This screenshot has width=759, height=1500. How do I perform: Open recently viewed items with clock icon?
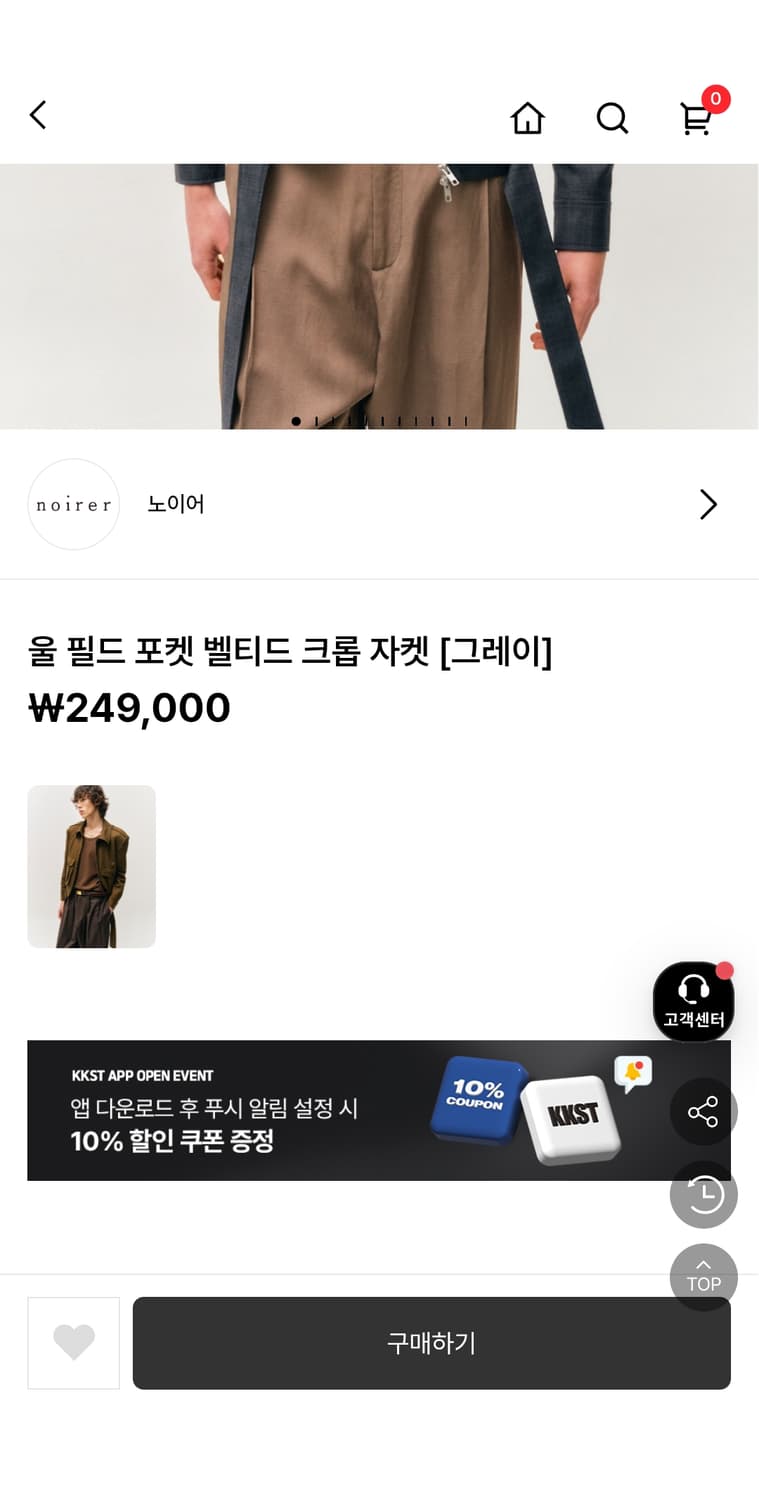tap(703, 1194)
